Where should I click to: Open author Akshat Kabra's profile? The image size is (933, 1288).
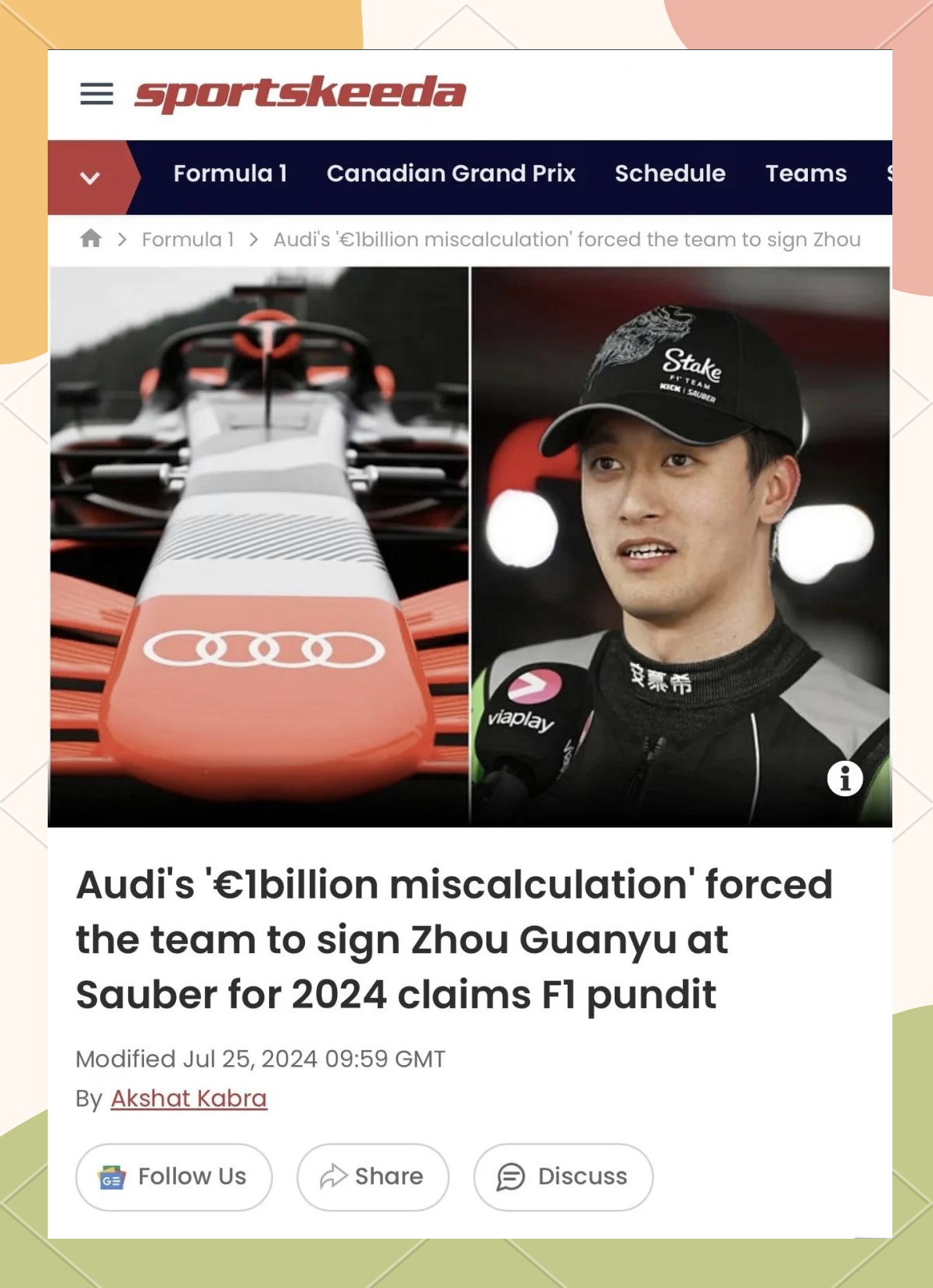point(188,1099)
